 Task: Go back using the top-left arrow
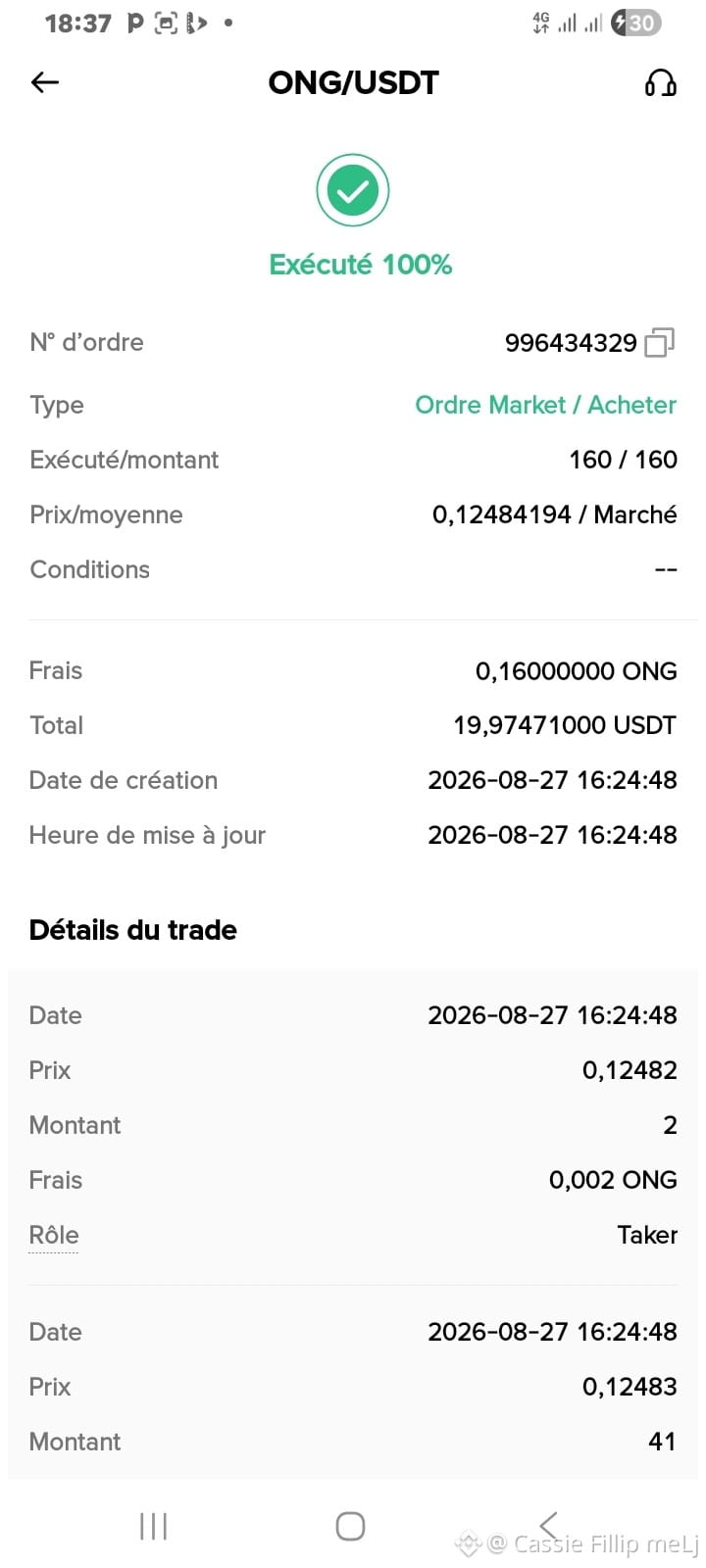tap(45, 83)
